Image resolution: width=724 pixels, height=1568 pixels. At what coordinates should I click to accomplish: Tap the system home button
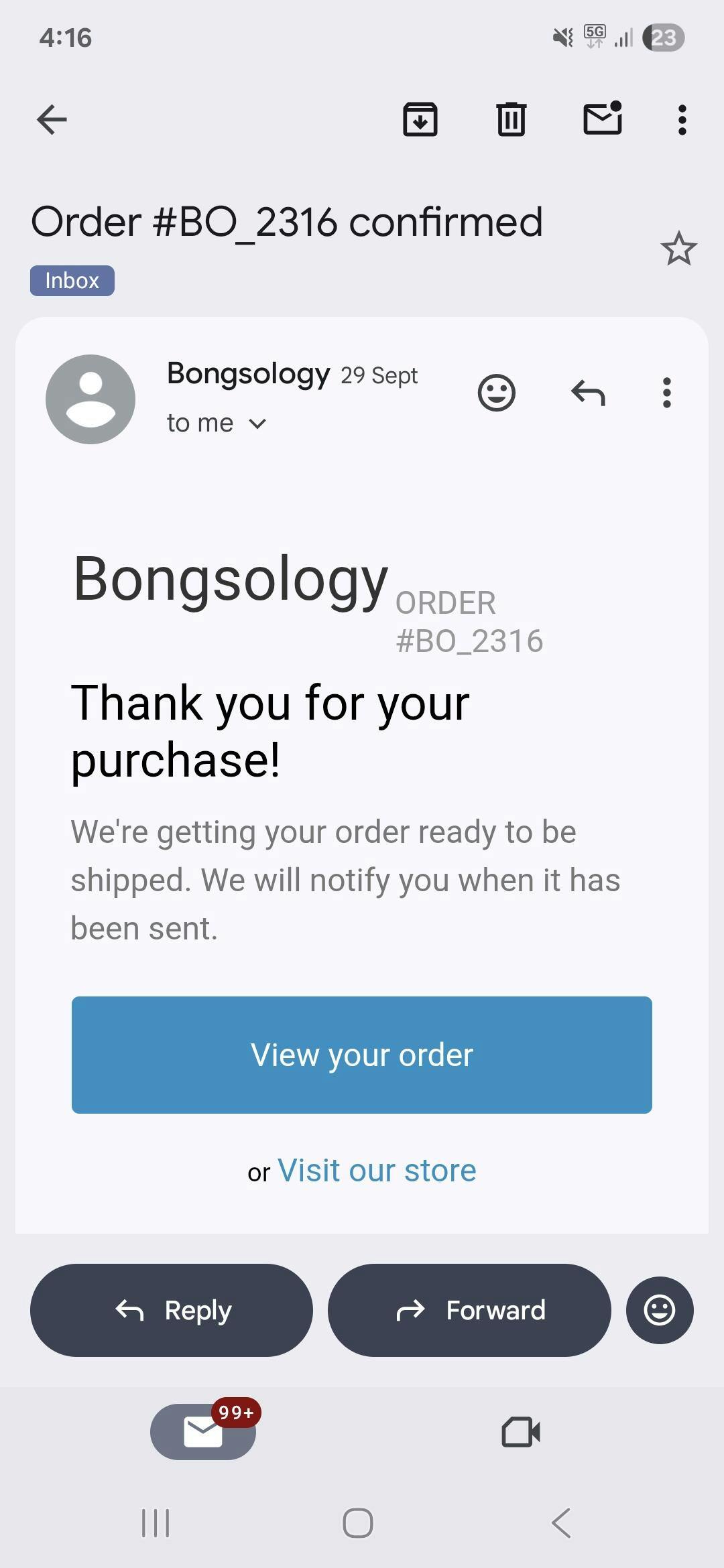coord(358,1523)
